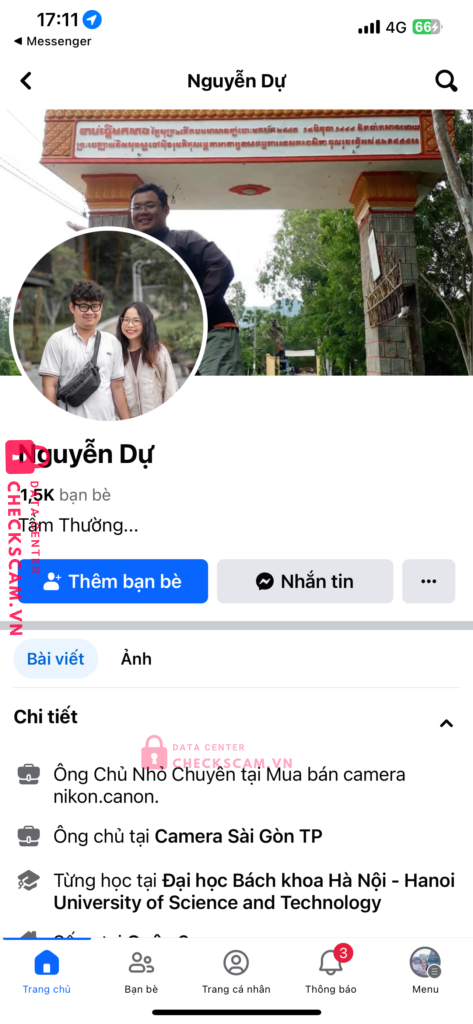473x1024 pixels.
Task: Go back using the top-left arrow
Action: tap(26, 81)
